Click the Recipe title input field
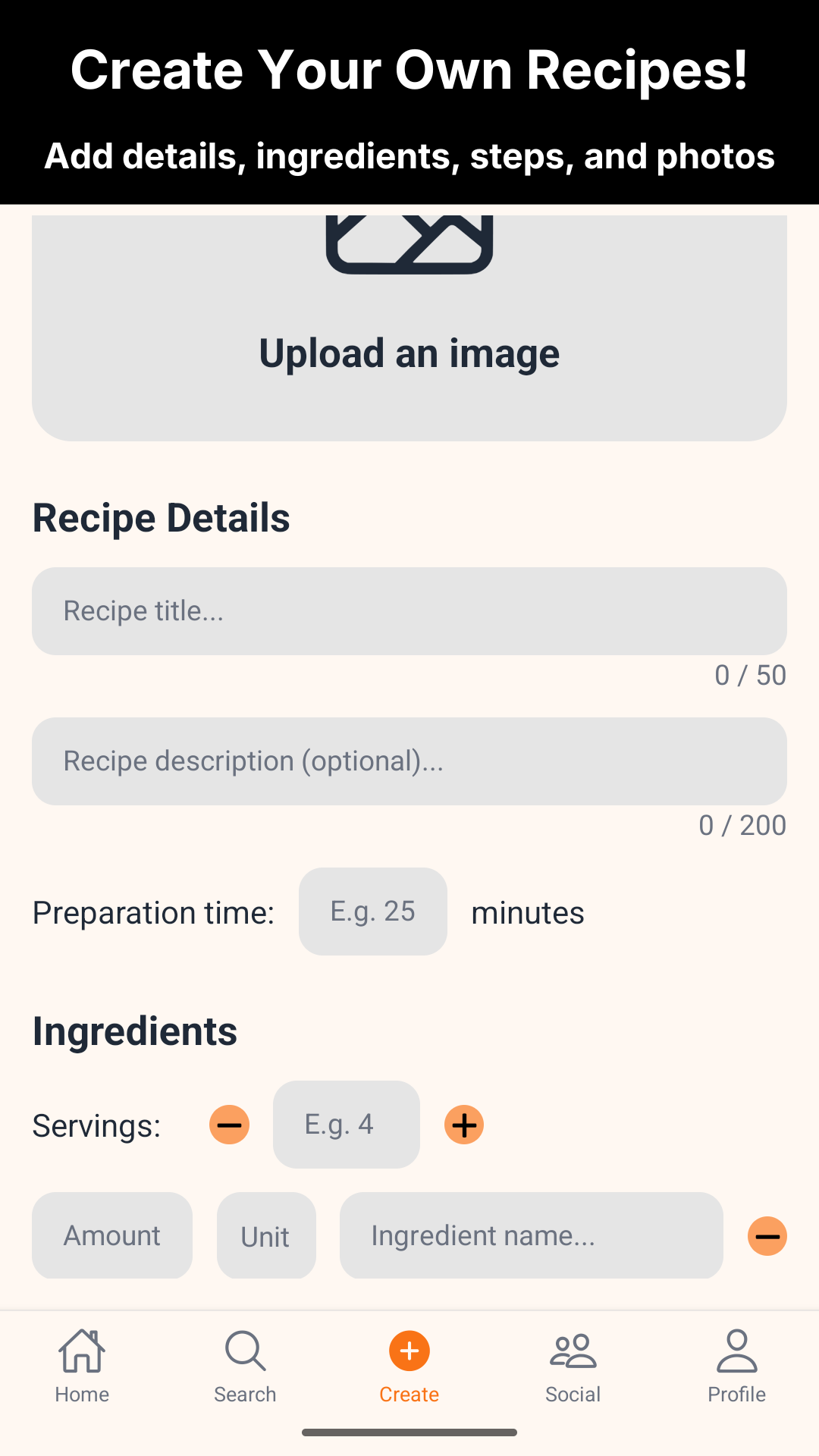819x1456 pixels. tap(409, 610)
